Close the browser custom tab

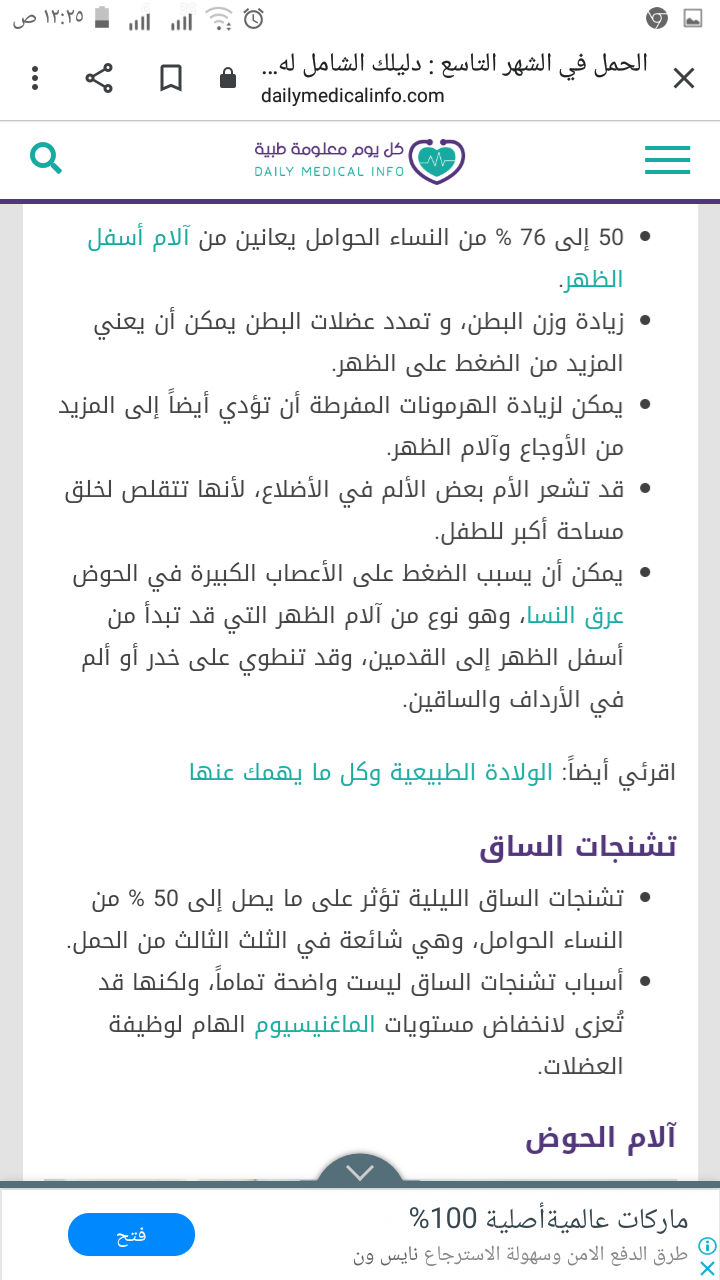point(684,79)
